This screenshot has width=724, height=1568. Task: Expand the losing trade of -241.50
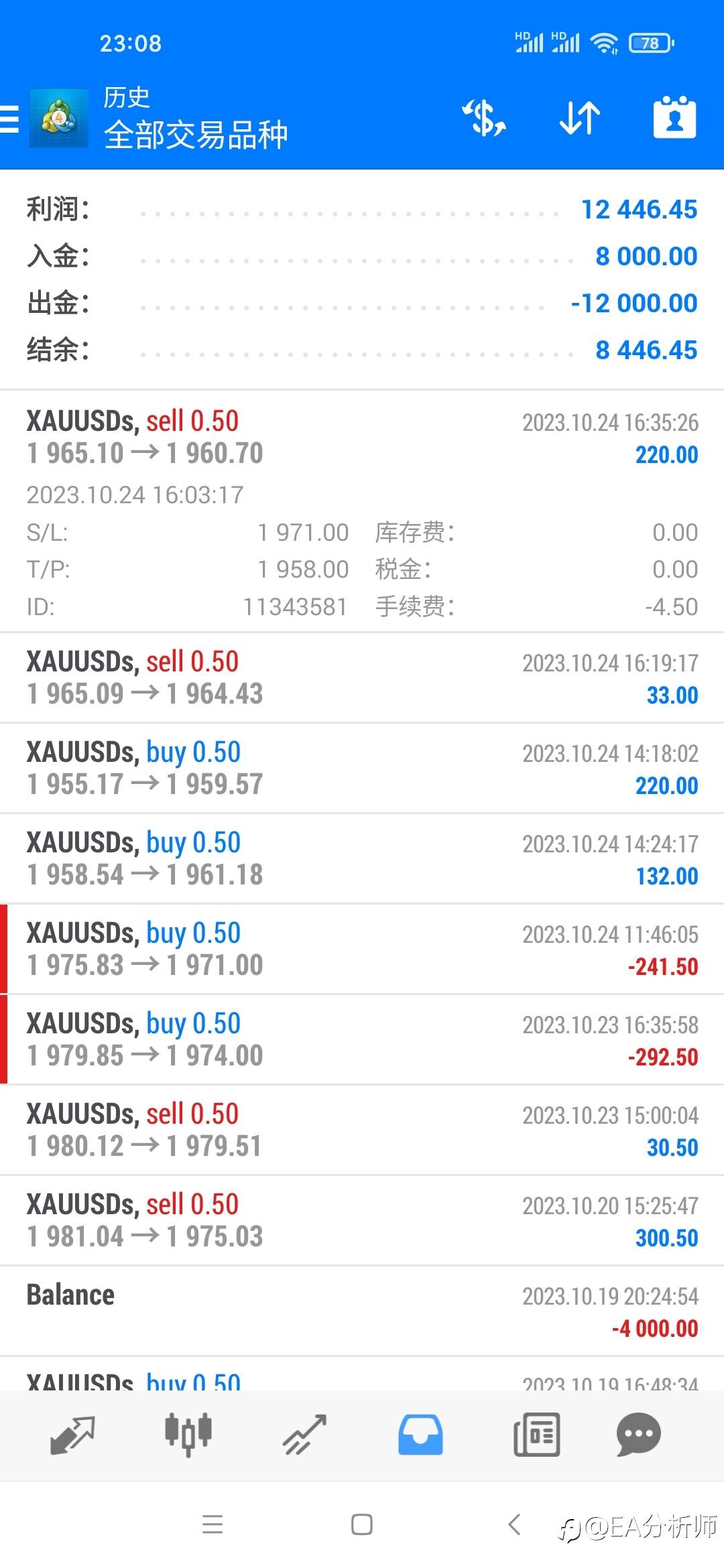coord(362,949)
